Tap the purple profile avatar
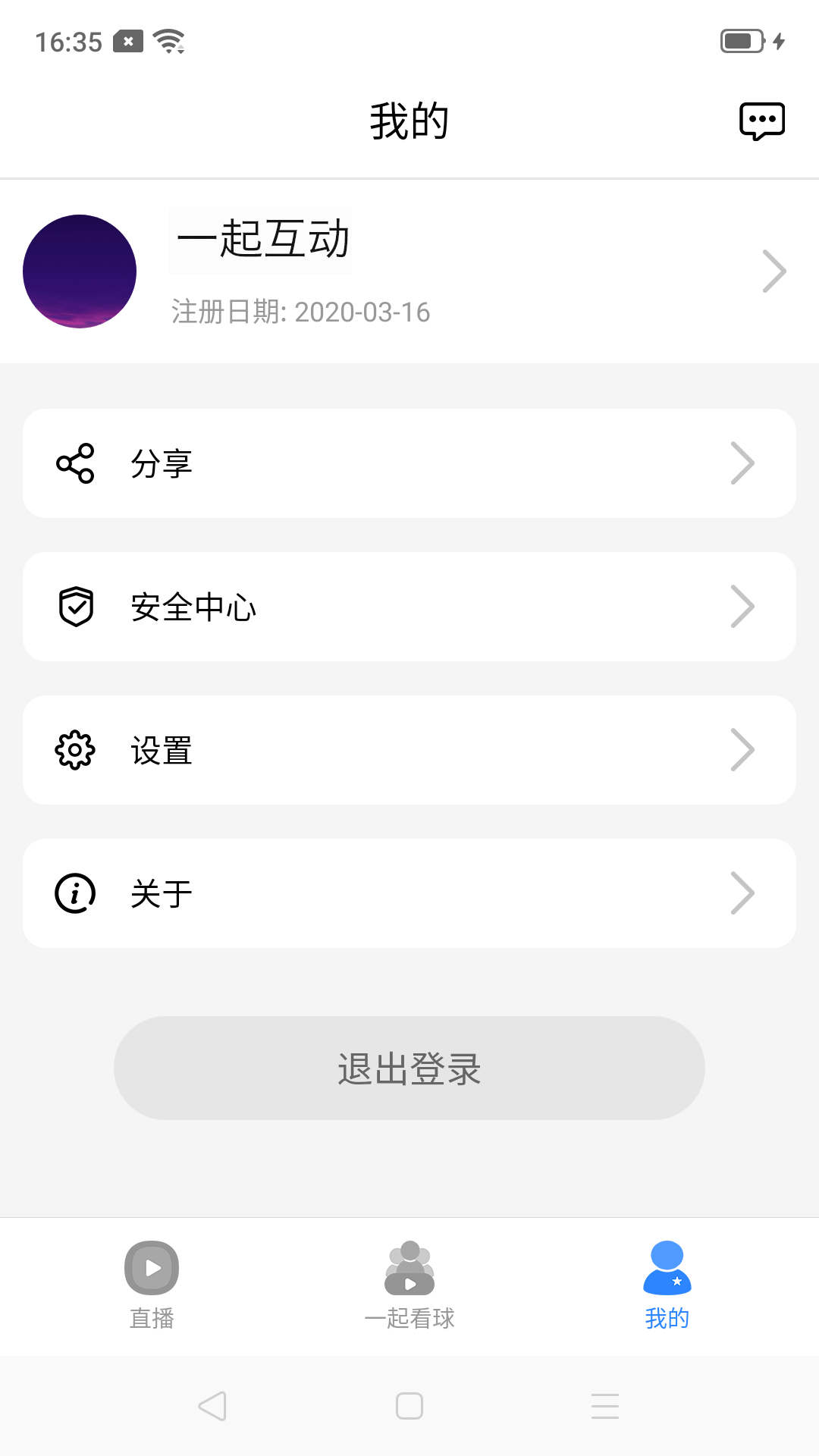The image size is (819, 1456). 80,271
